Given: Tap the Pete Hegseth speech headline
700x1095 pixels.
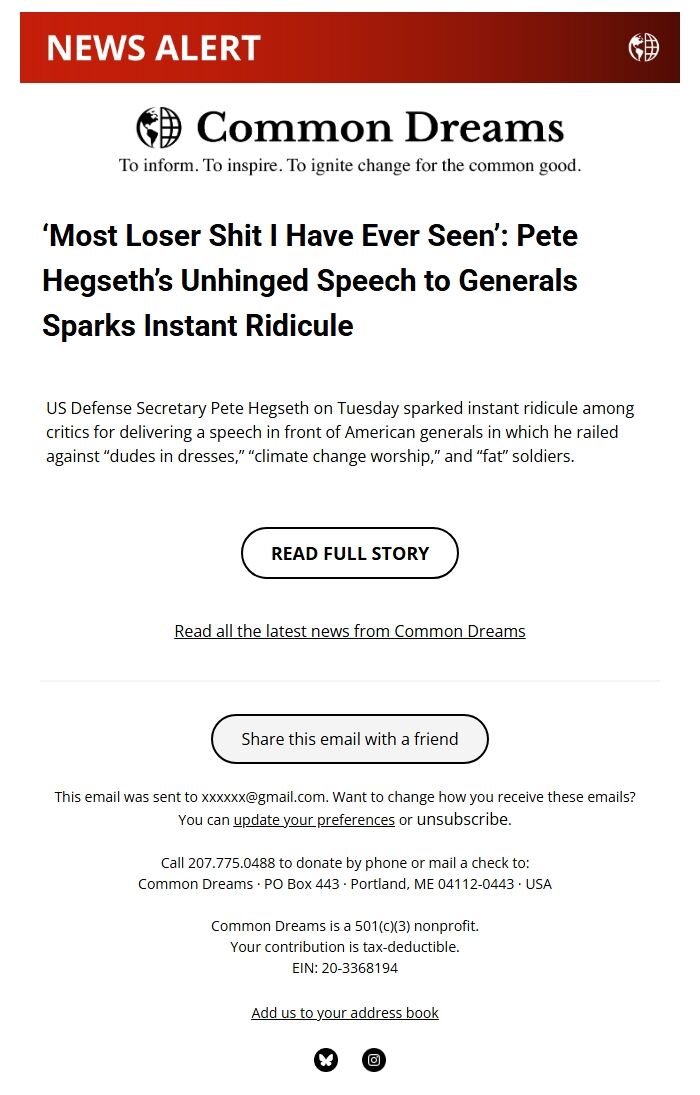Looking at the screenshot, I should (x=310, y=281).
